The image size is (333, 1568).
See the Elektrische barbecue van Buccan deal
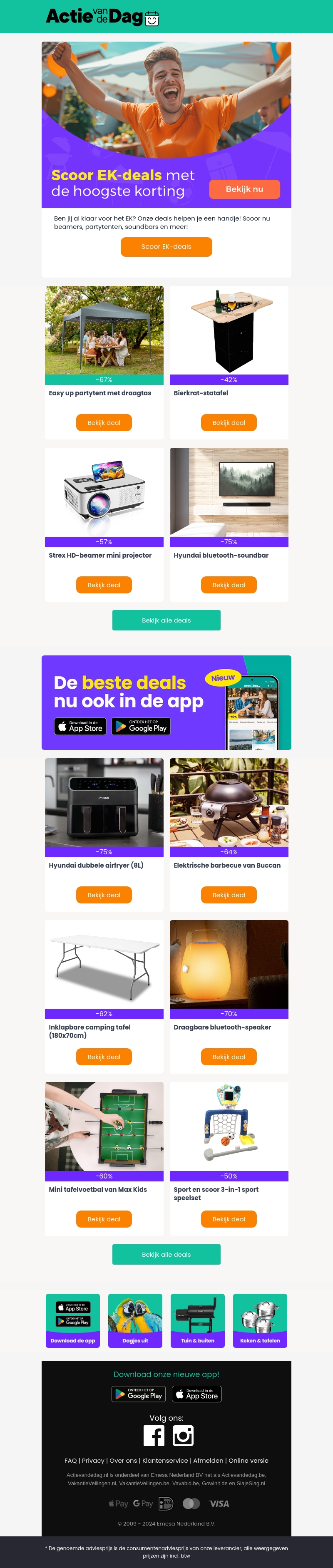coord(228,895)
